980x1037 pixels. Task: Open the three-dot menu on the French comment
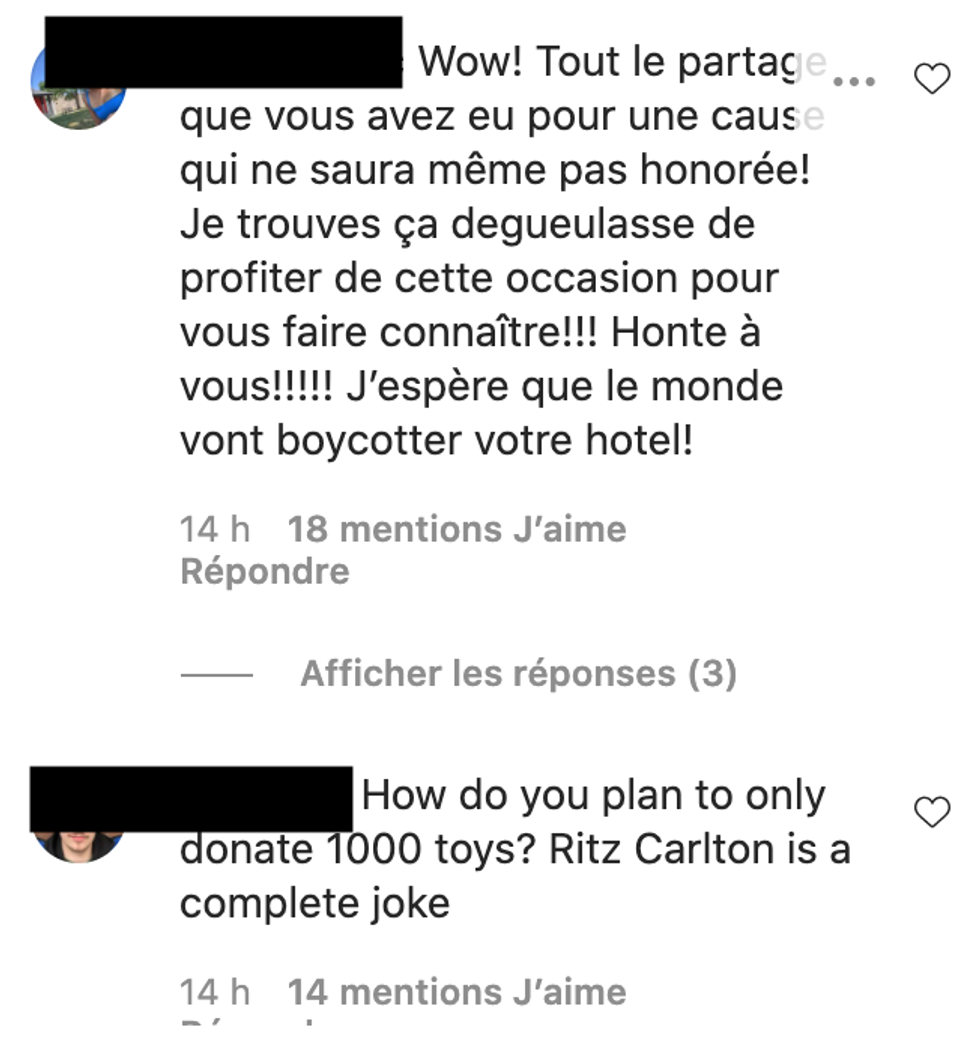854,80
